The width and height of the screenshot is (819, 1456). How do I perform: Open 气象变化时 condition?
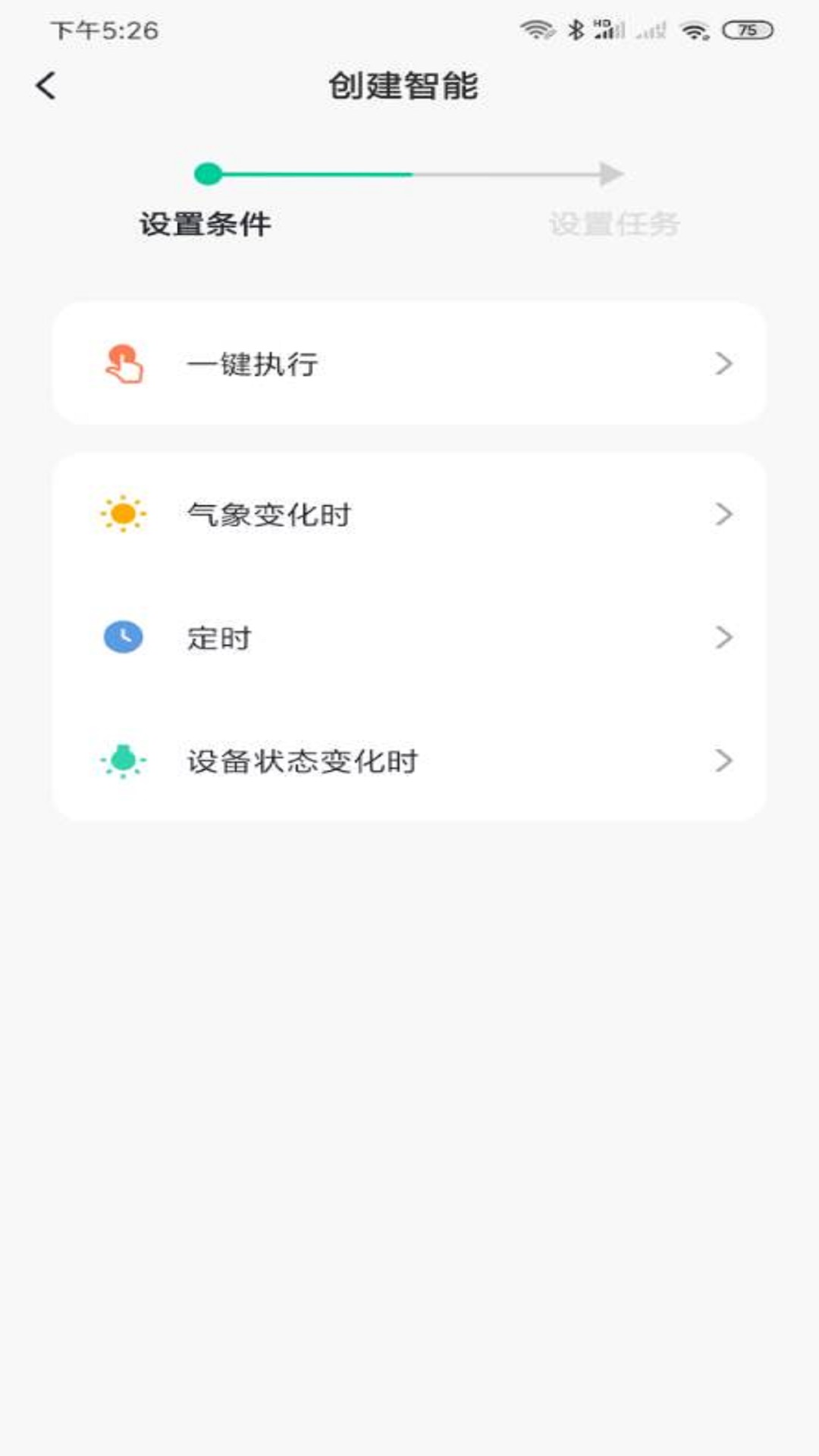tap(409, 515)
